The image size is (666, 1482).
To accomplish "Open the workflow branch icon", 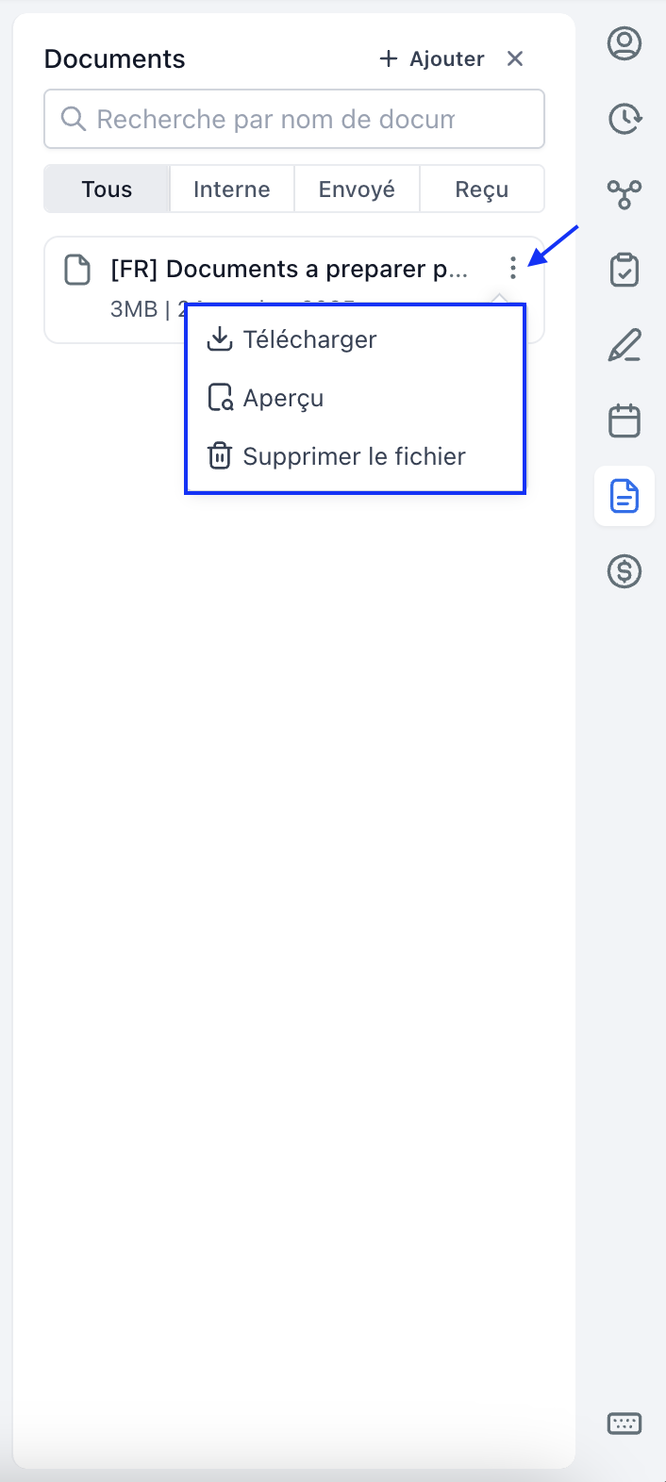I will pos(624,194).
